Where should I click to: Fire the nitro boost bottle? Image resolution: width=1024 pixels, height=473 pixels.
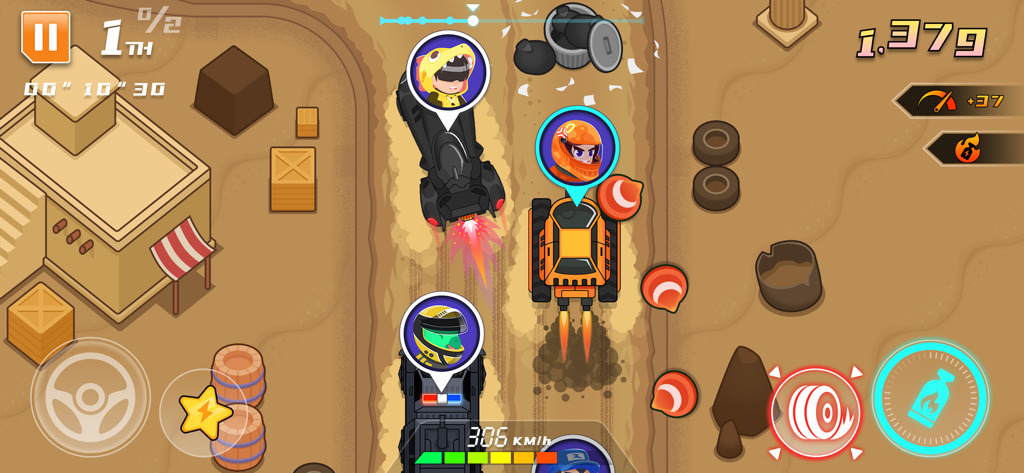pos(930,398)
